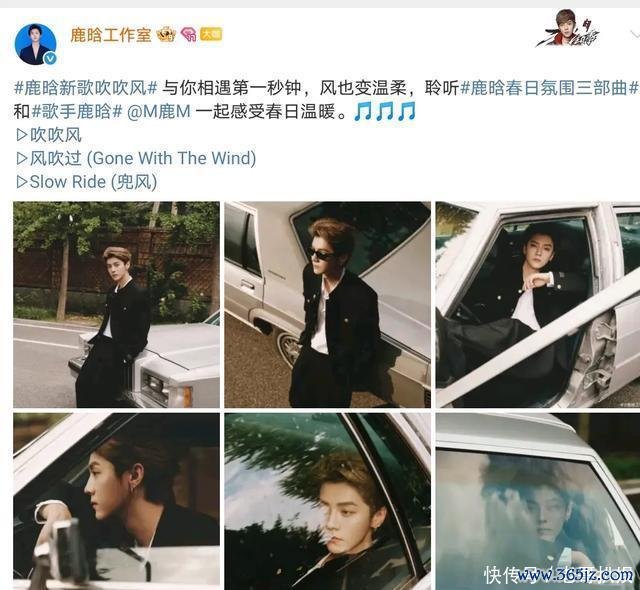
Task: Tap the 鹿晗工作室 username
Action: 110,34
